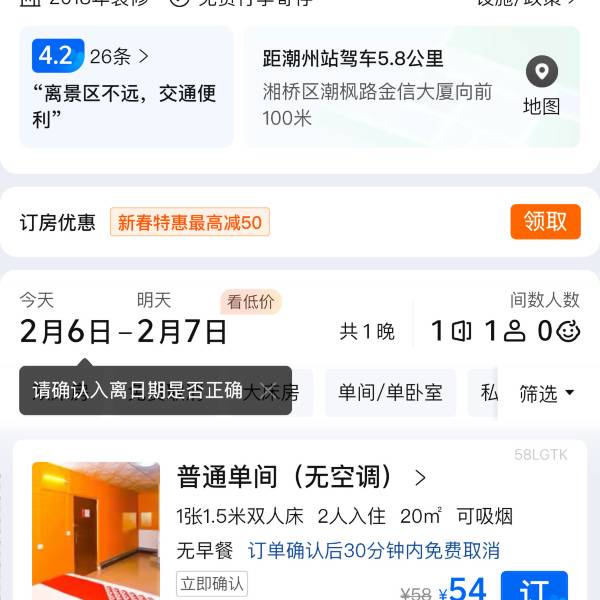Select the 大床房 filter chip
The width and height of the screenshot is (600, 600).
point(275,393)
